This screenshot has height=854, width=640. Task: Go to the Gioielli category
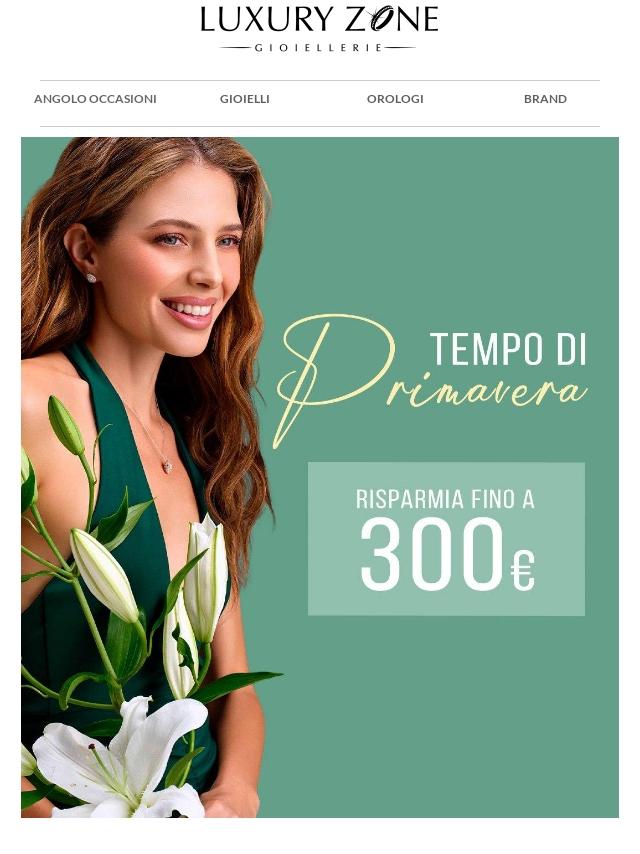pos(245,99)
